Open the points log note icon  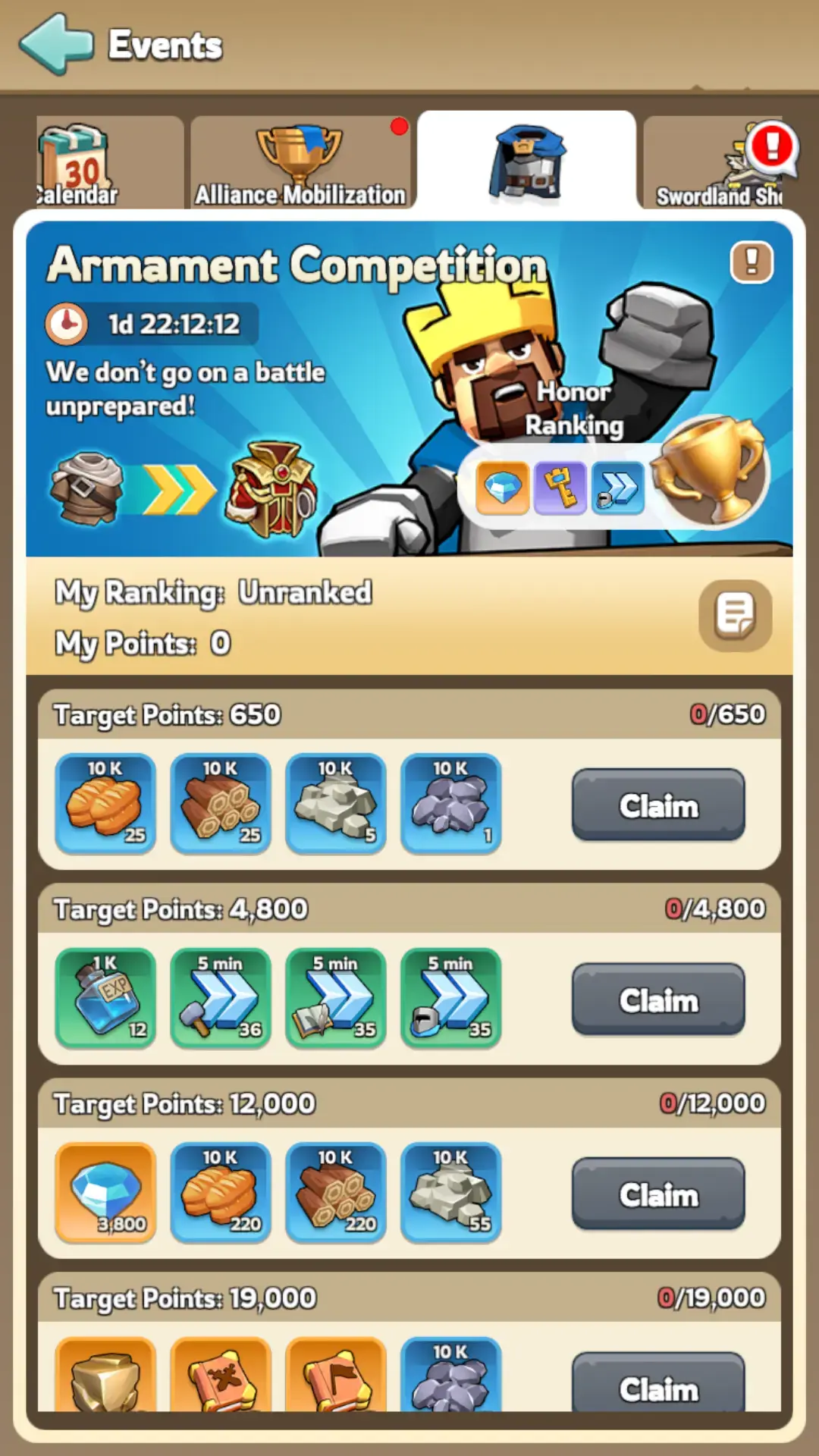pyautogui.click(x=735, y=615)
